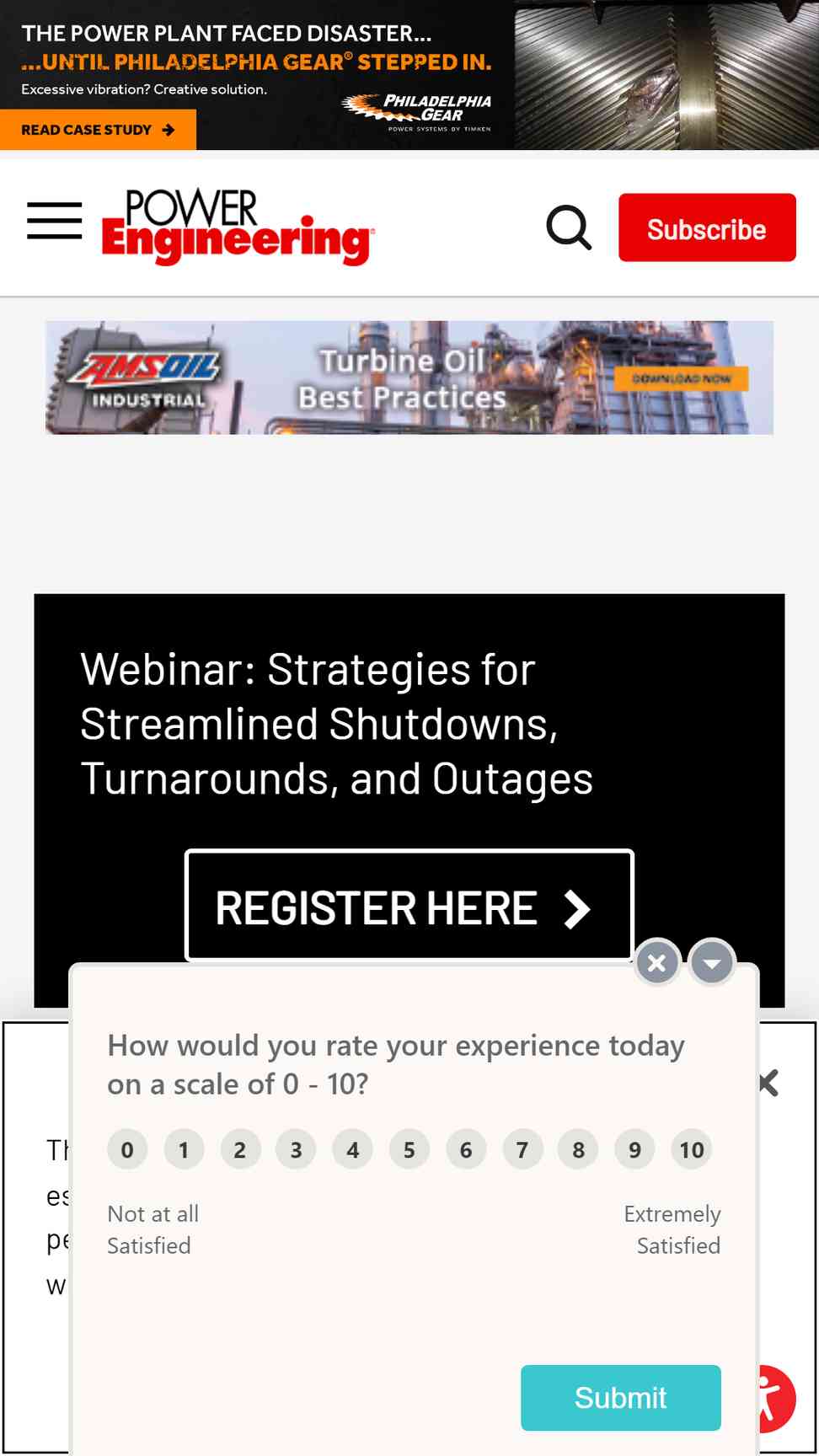Screen dimensions: 819x1456
Task: Submit the survey rating
Action: coord(621,1398)
